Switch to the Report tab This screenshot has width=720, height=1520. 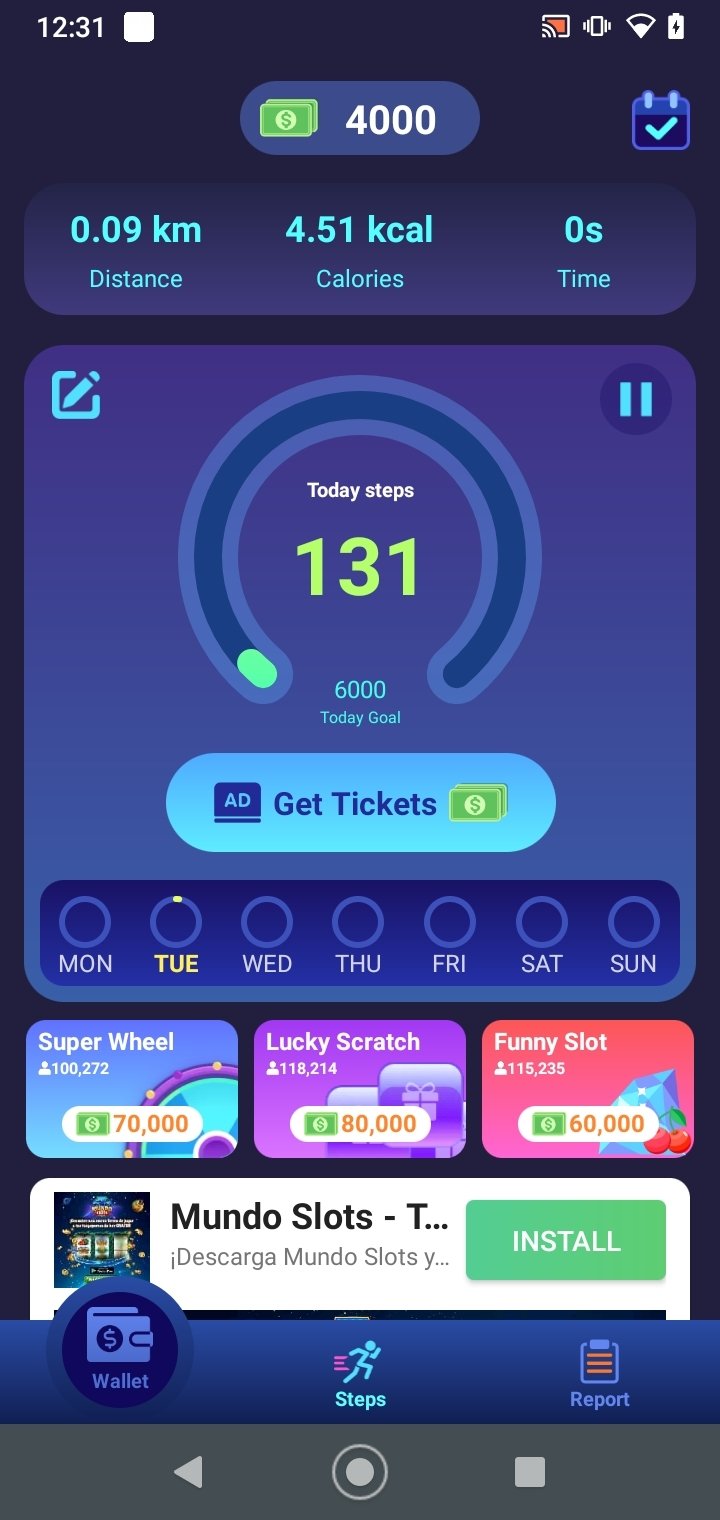click(600, 1374)
